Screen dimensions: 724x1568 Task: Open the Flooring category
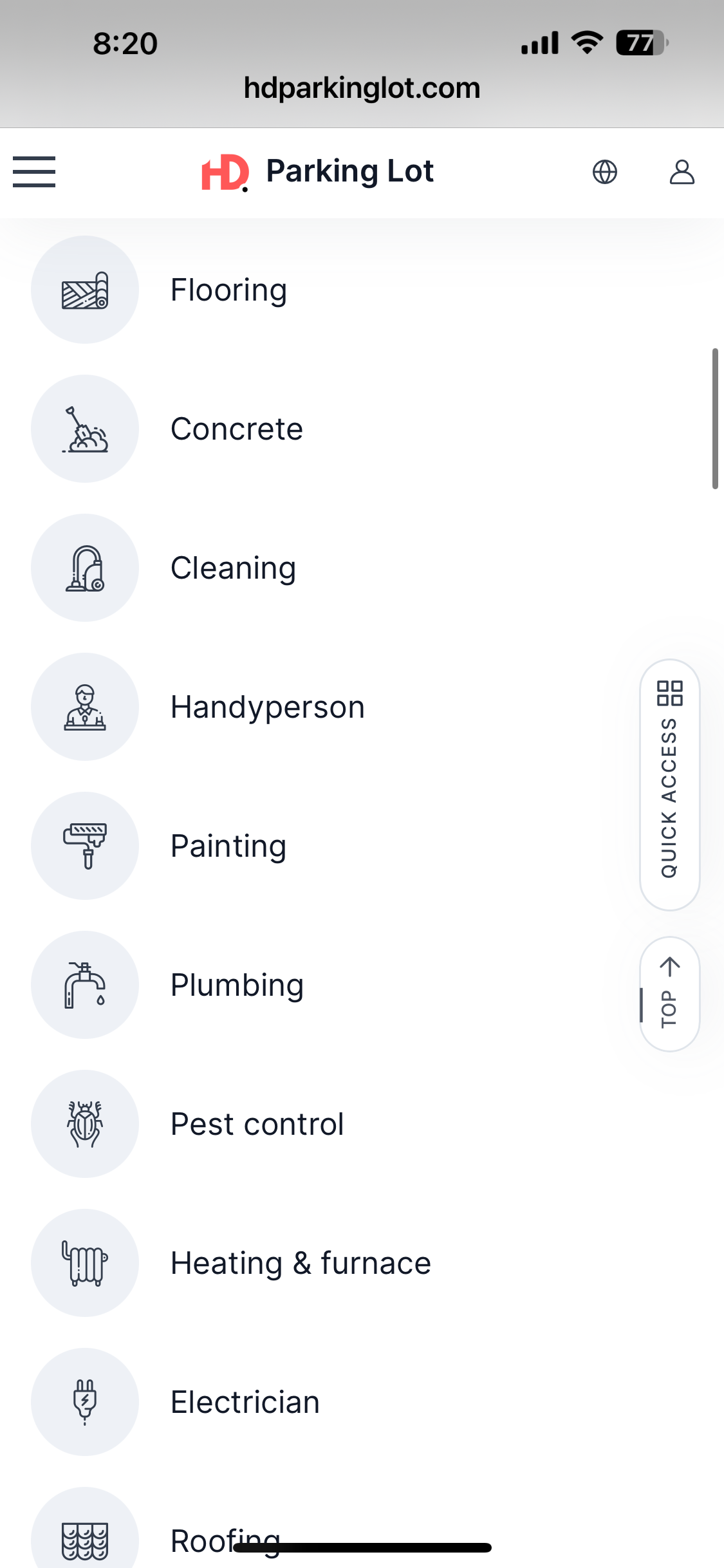click(228, 290)
